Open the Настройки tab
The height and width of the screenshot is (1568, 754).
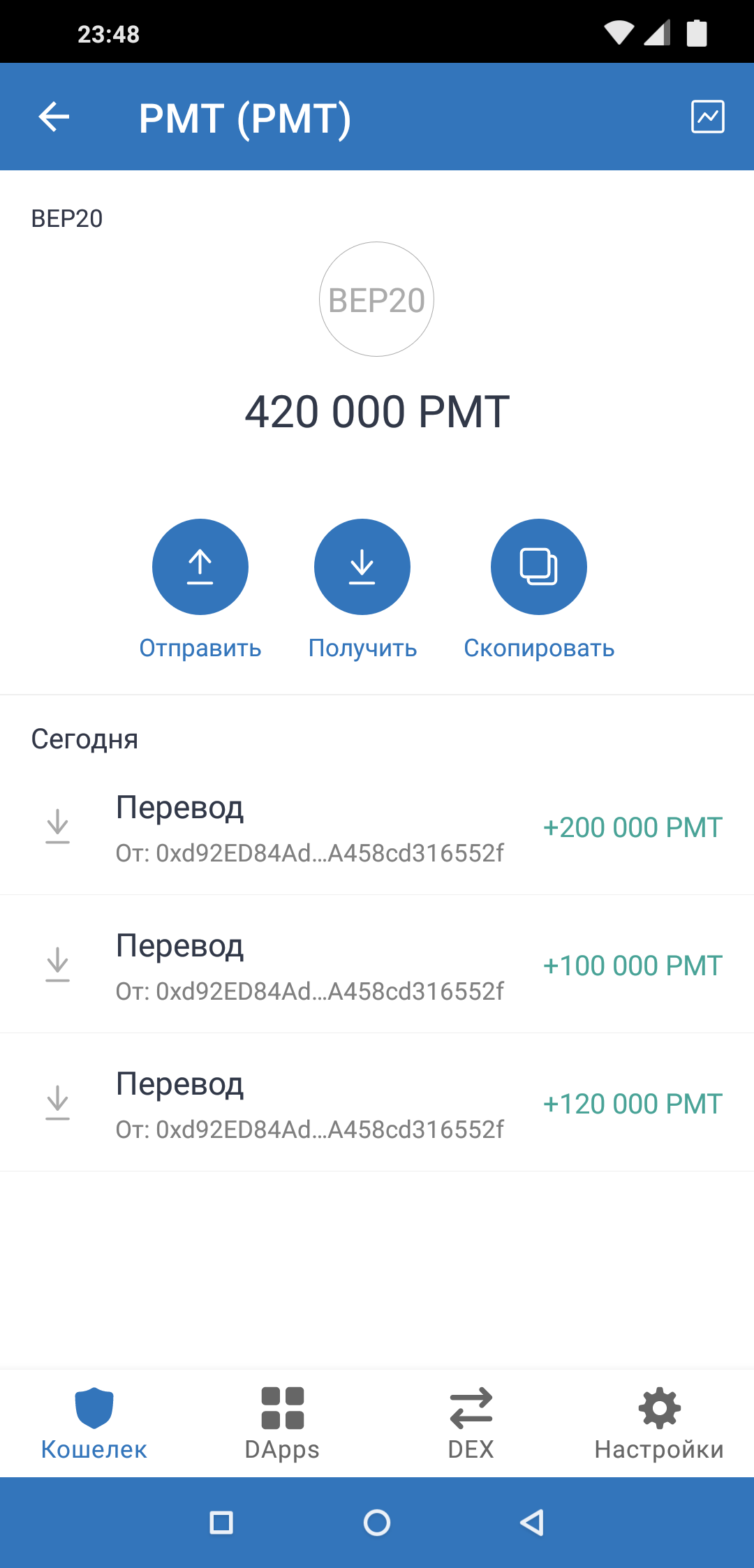(660, 1423)
